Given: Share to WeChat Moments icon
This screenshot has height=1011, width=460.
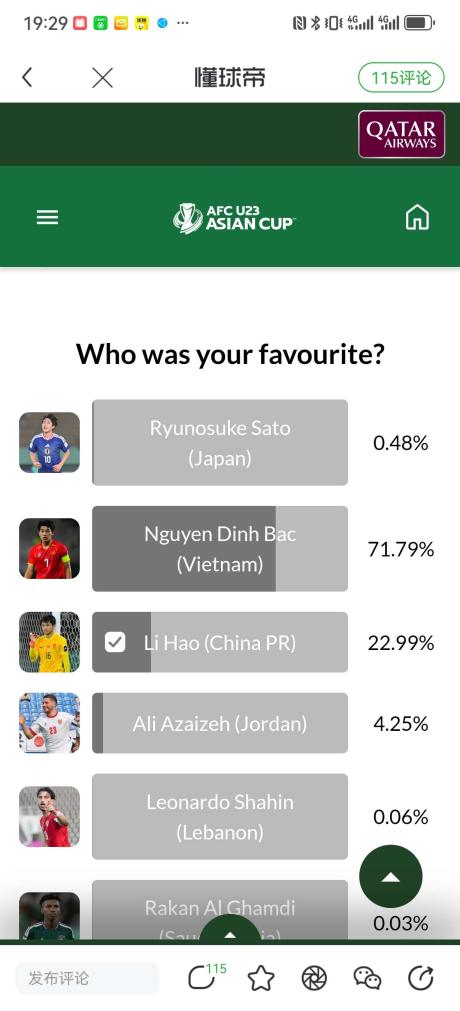Looking at the screenshot, I should click(x=314, y=978).
